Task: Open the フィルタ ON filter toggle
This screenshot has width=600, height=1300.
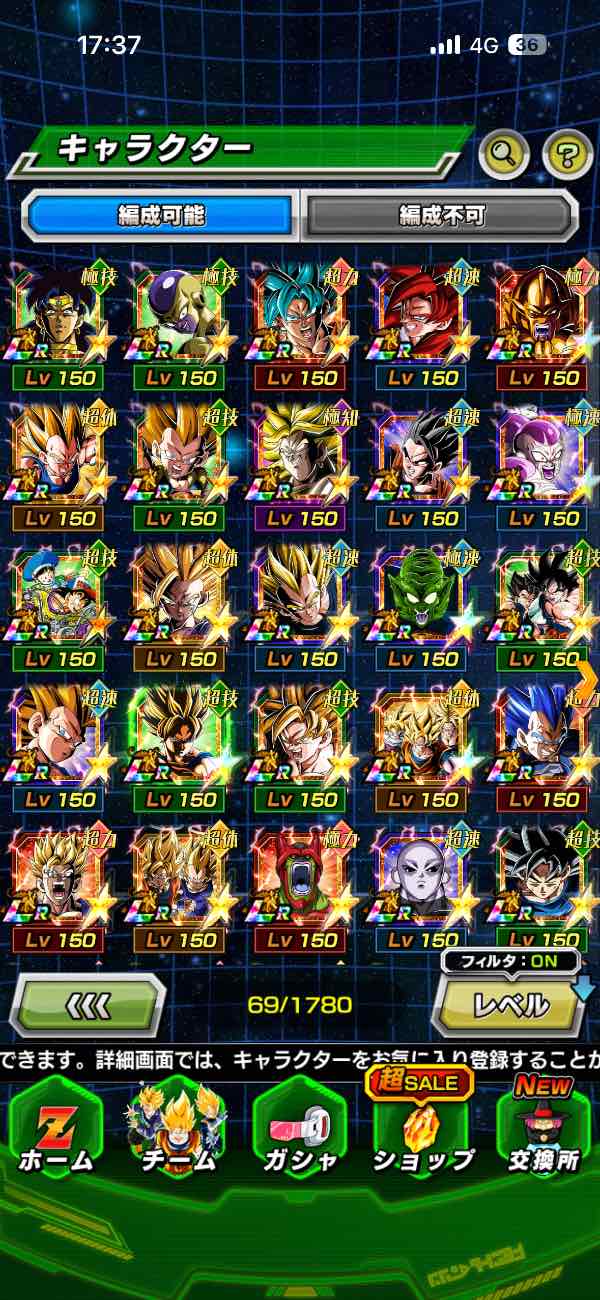Action: coord(512,962)
